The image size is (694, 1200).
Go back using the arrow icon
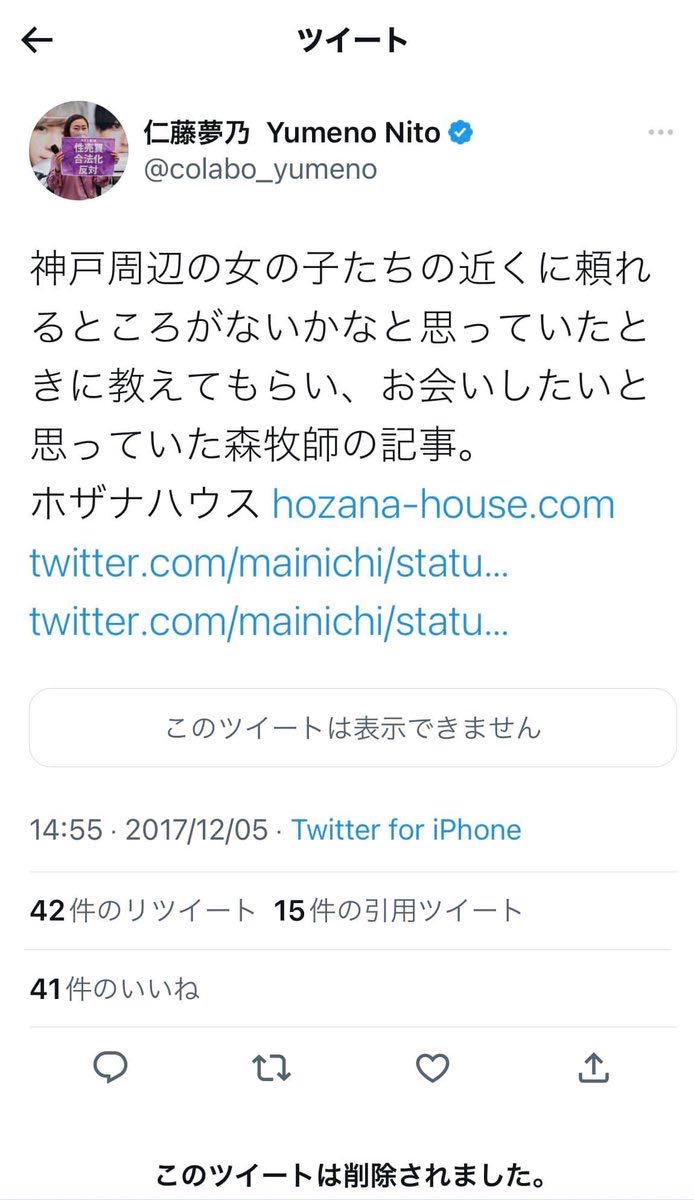(37, 41)
